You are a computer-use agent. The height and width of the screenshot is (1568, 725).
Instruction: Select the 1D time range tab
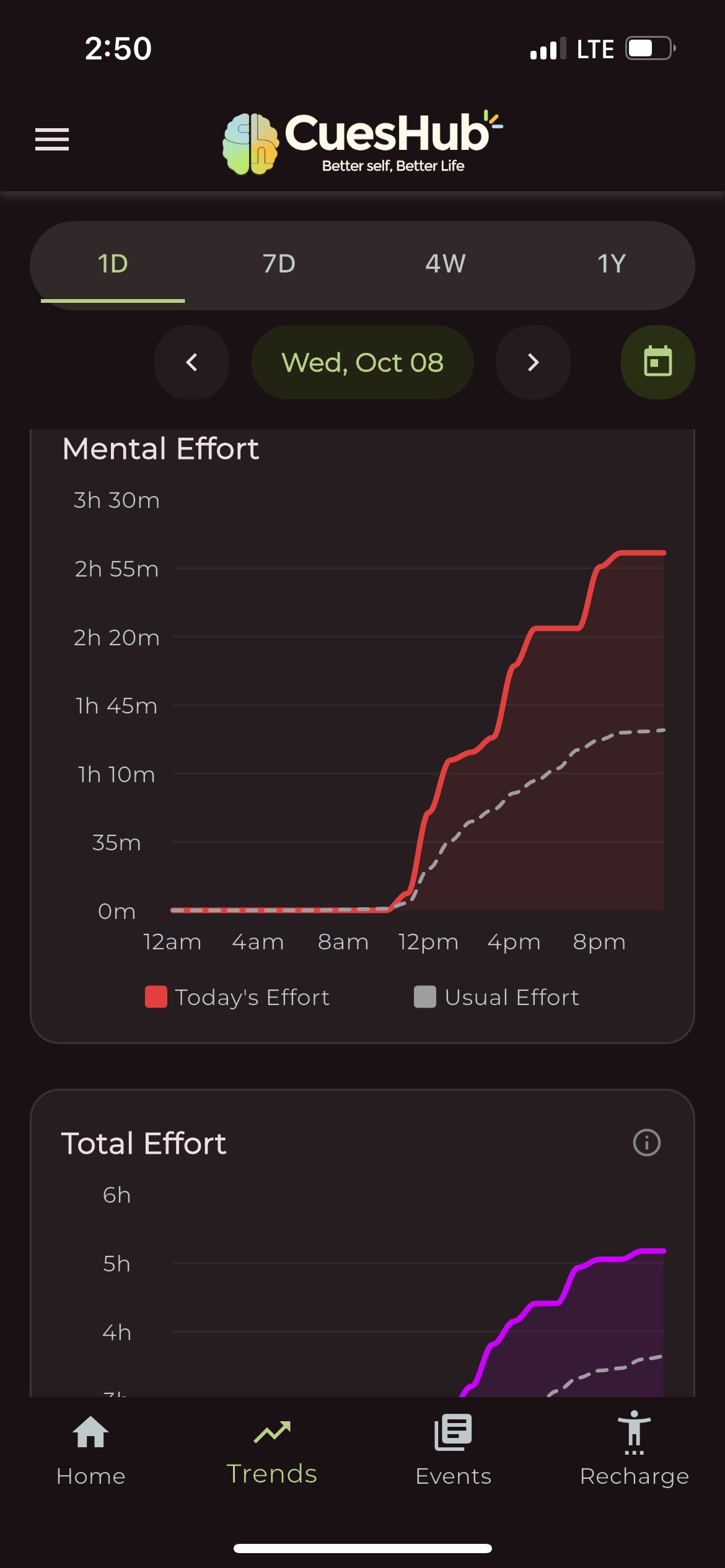pyautogui.click(x=113, y=264)
